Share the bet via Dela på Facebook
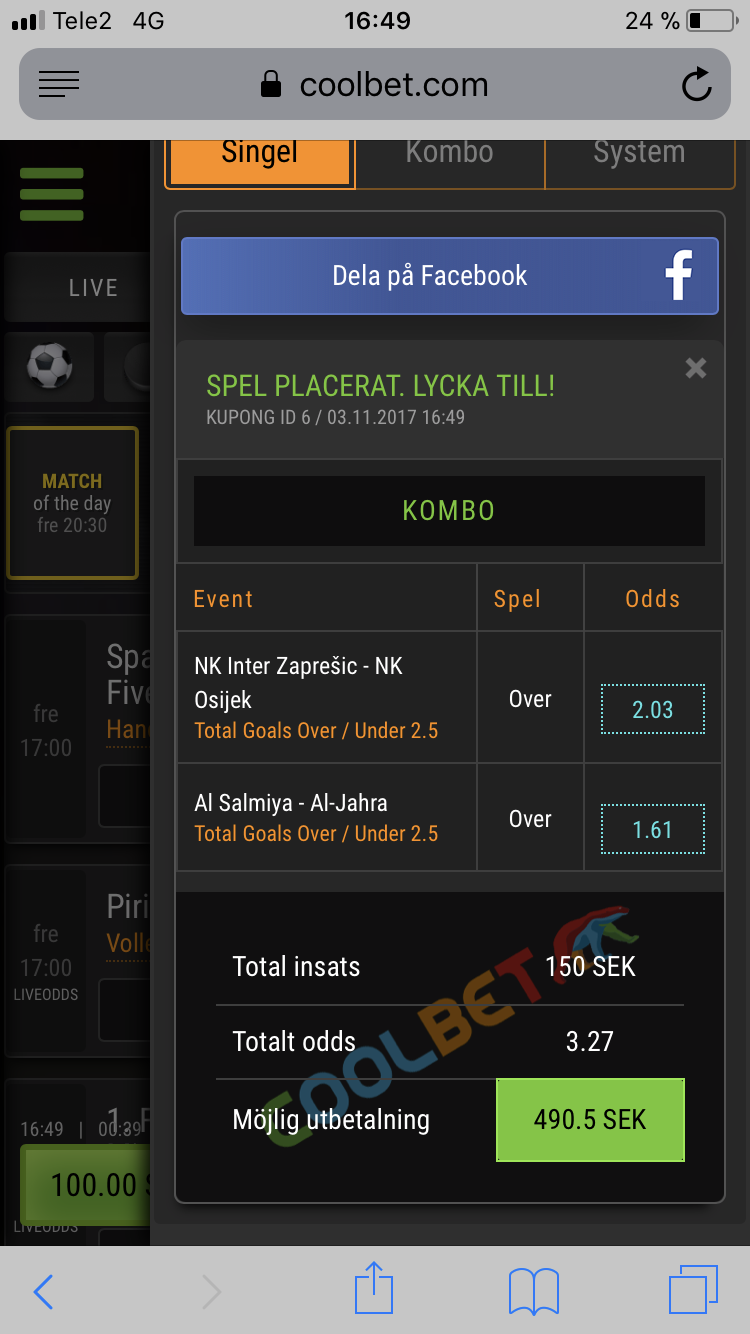This screenshot has width=750, height=1334. (449, 276)
